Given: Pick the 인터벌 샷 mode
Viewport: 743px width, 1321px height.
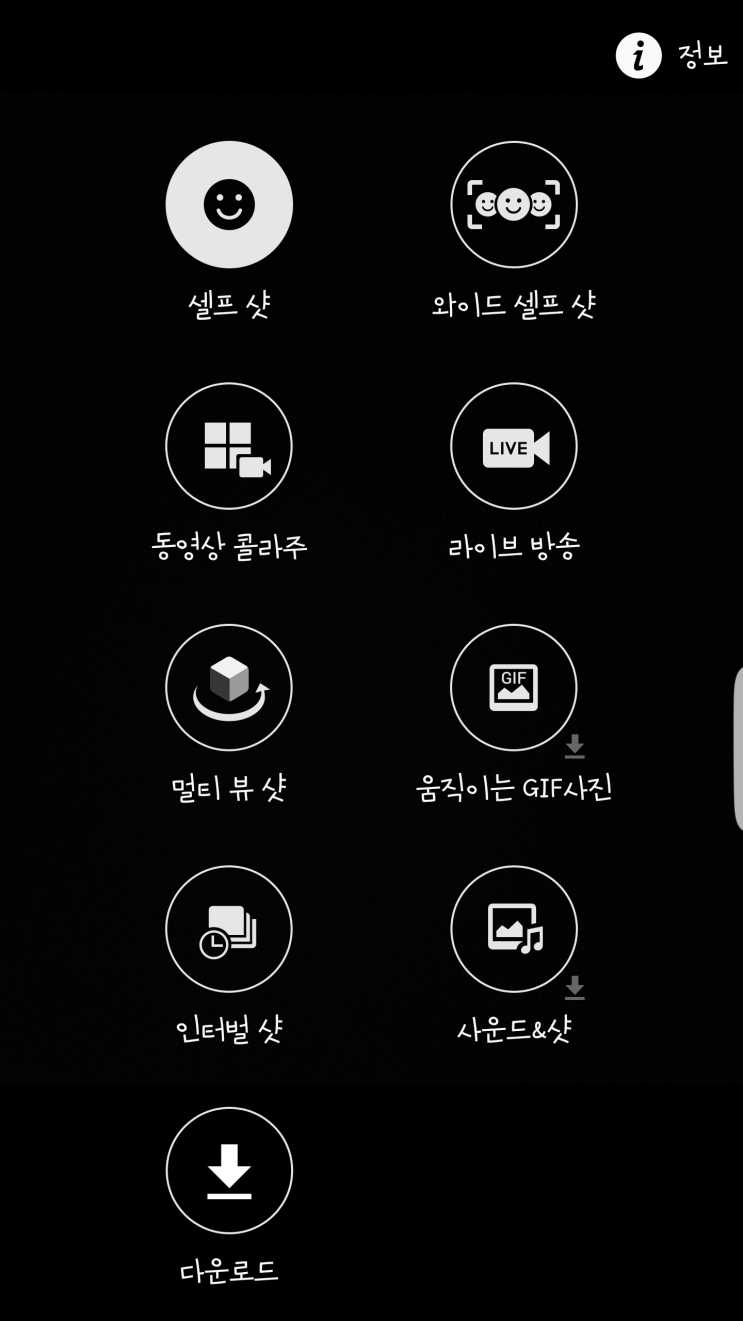Looking at the screenshot, I should pos(229,929).
